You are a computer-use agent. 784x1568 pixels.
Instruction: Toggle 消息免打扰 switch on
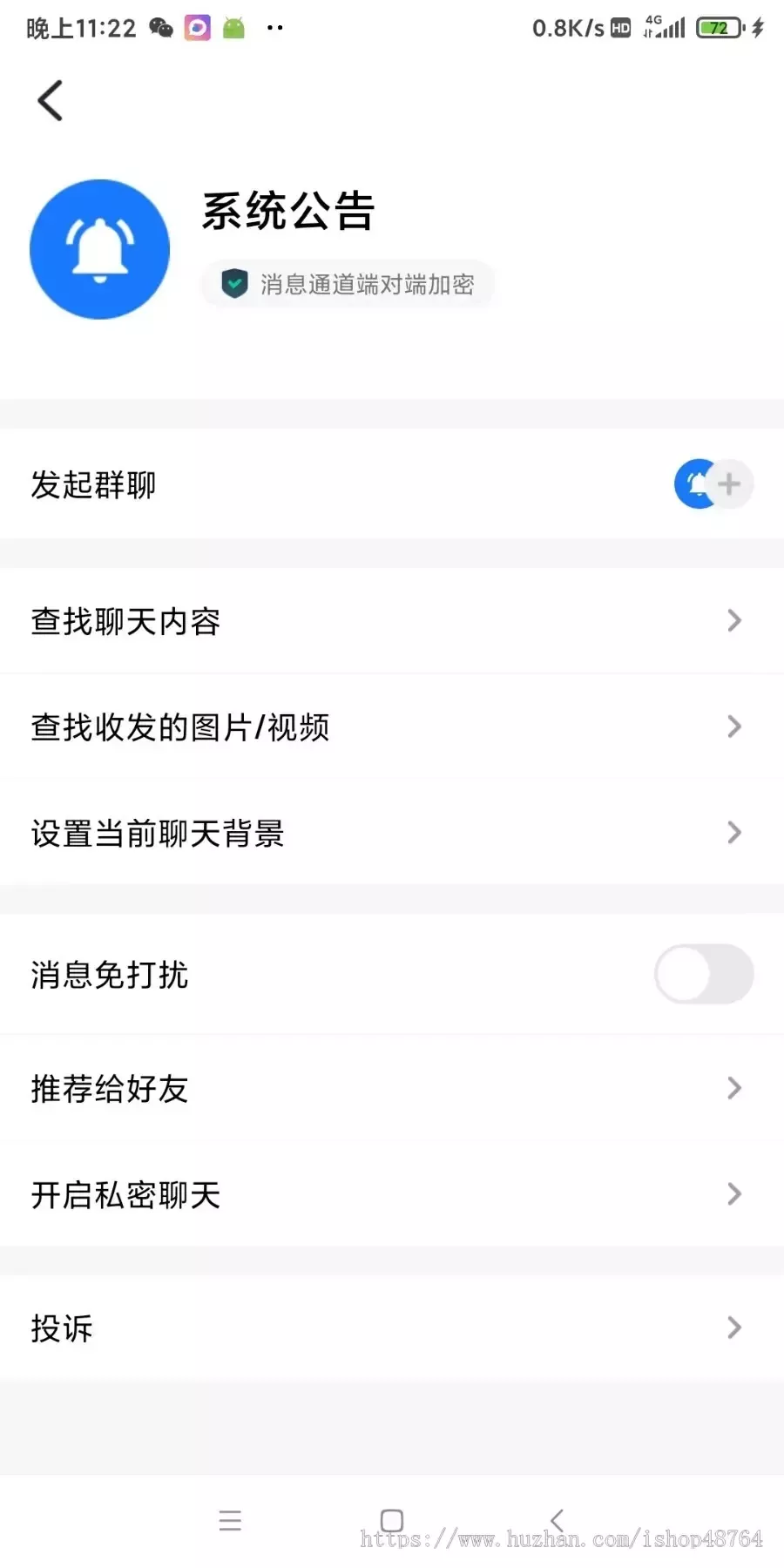[x=704, y=974]
